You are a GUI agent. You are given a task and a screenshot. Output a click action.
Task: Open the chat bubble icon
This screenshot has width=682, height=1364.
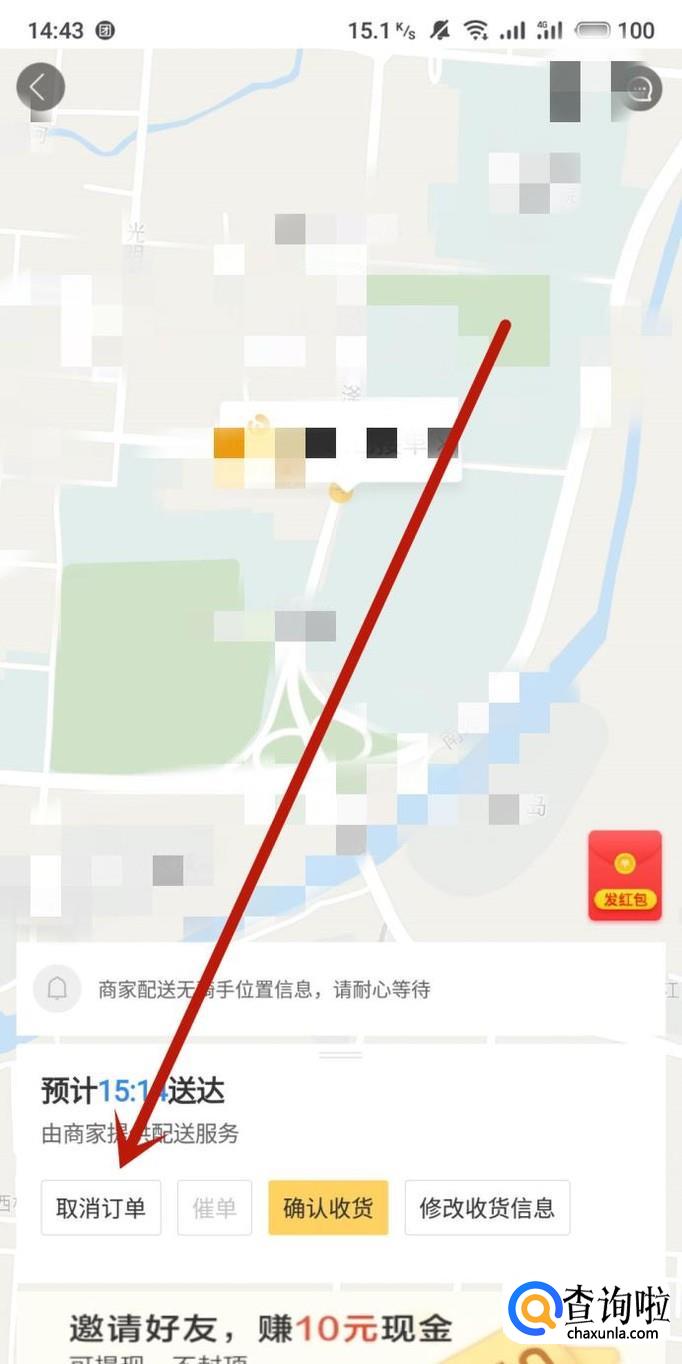pos(639,90)
